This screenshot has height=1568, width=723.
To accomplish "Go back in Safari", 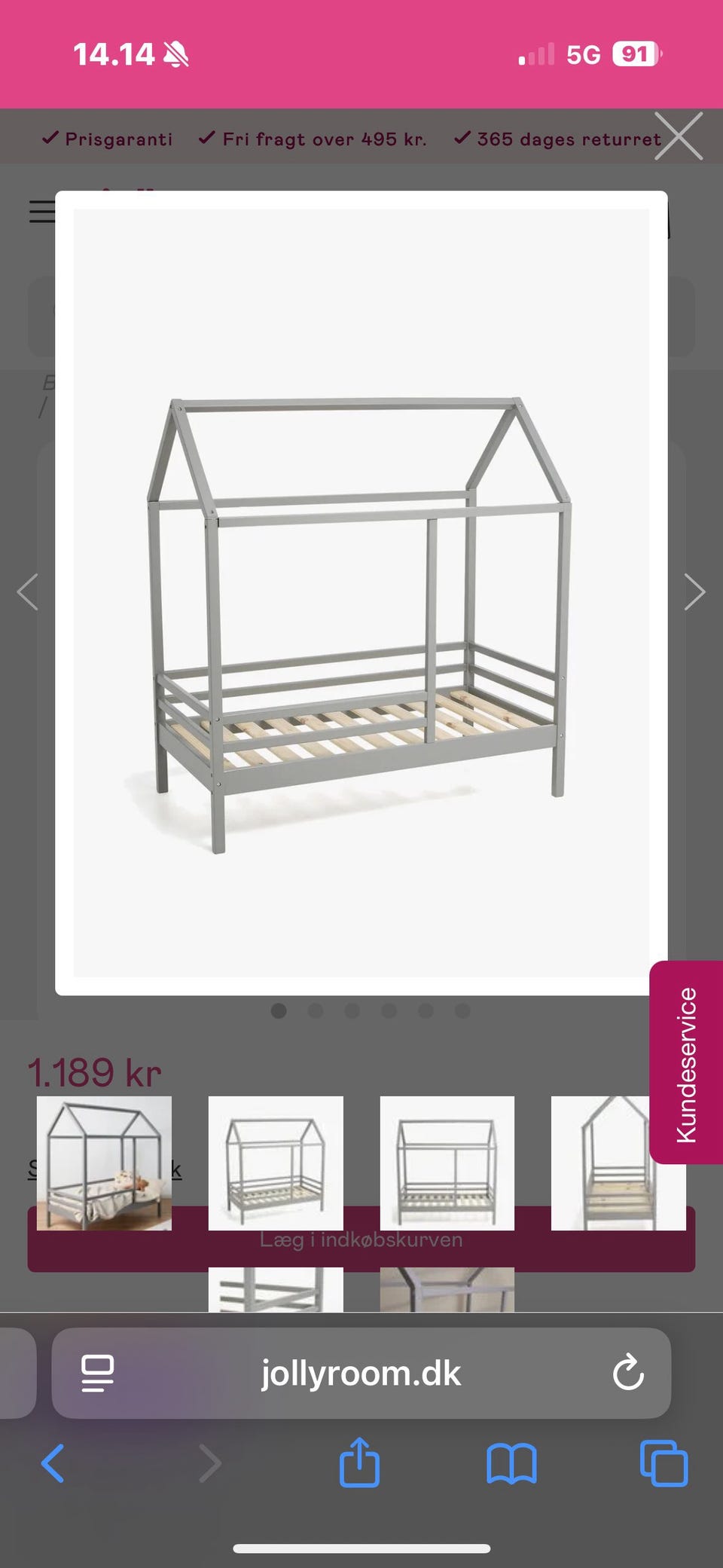I will tap(53, 1463).
